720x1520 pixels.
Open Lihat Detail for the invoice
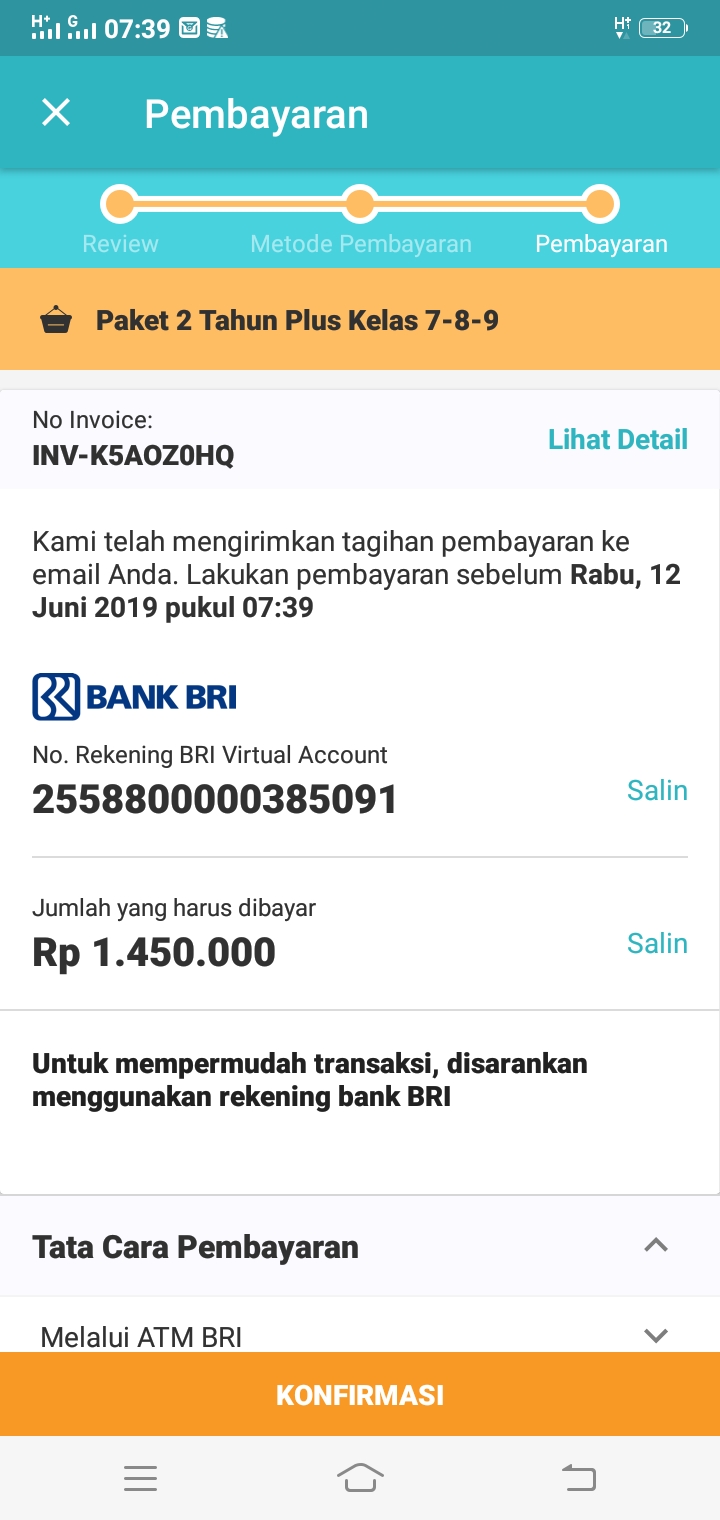(617, 440)
